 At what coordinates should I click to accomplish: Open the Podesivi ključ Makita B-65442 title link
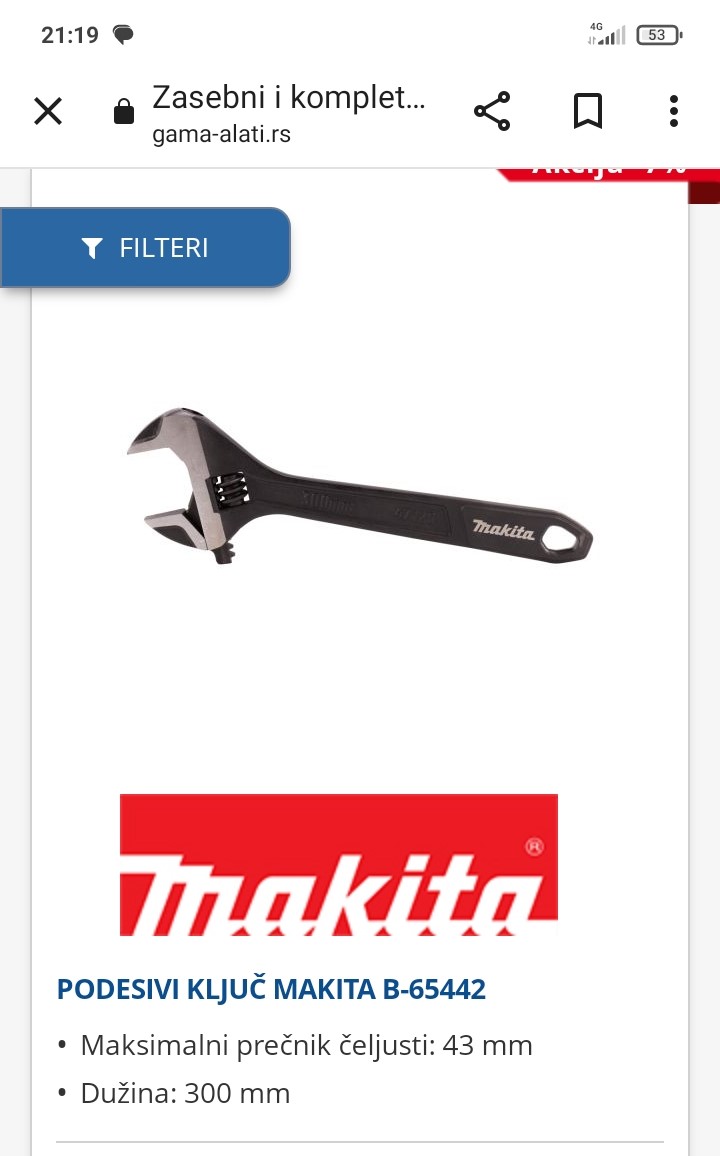click(x=271, y=989)
